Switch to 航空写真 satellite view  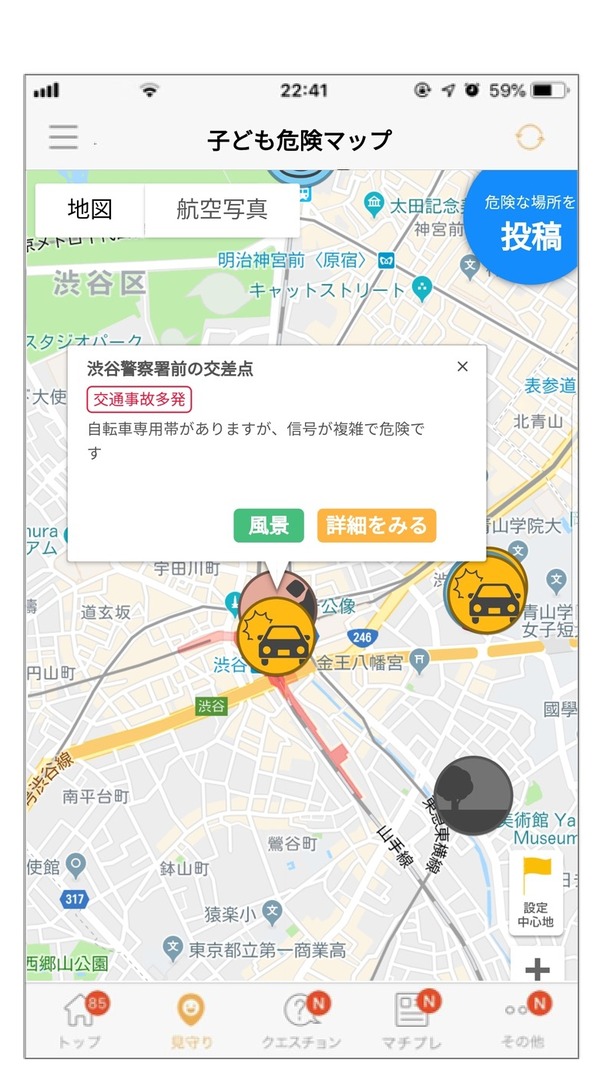point(222,210)
